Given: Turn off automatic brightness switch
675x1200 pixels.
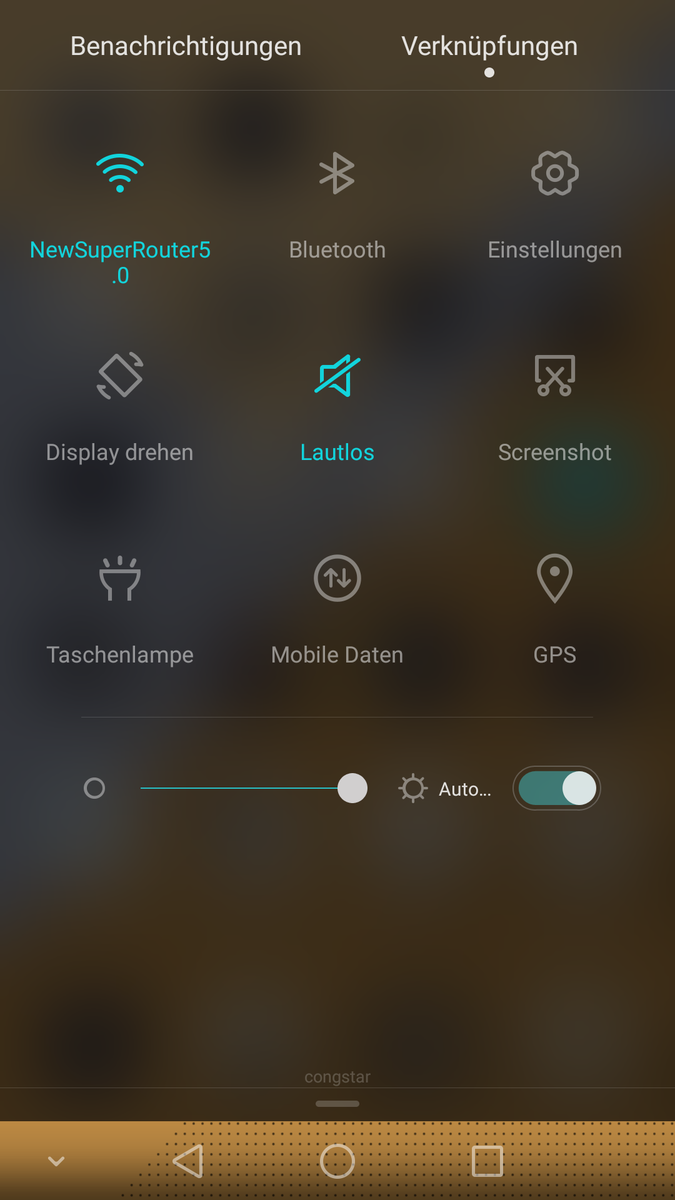Looking at the screenshot, I should 557,788.
